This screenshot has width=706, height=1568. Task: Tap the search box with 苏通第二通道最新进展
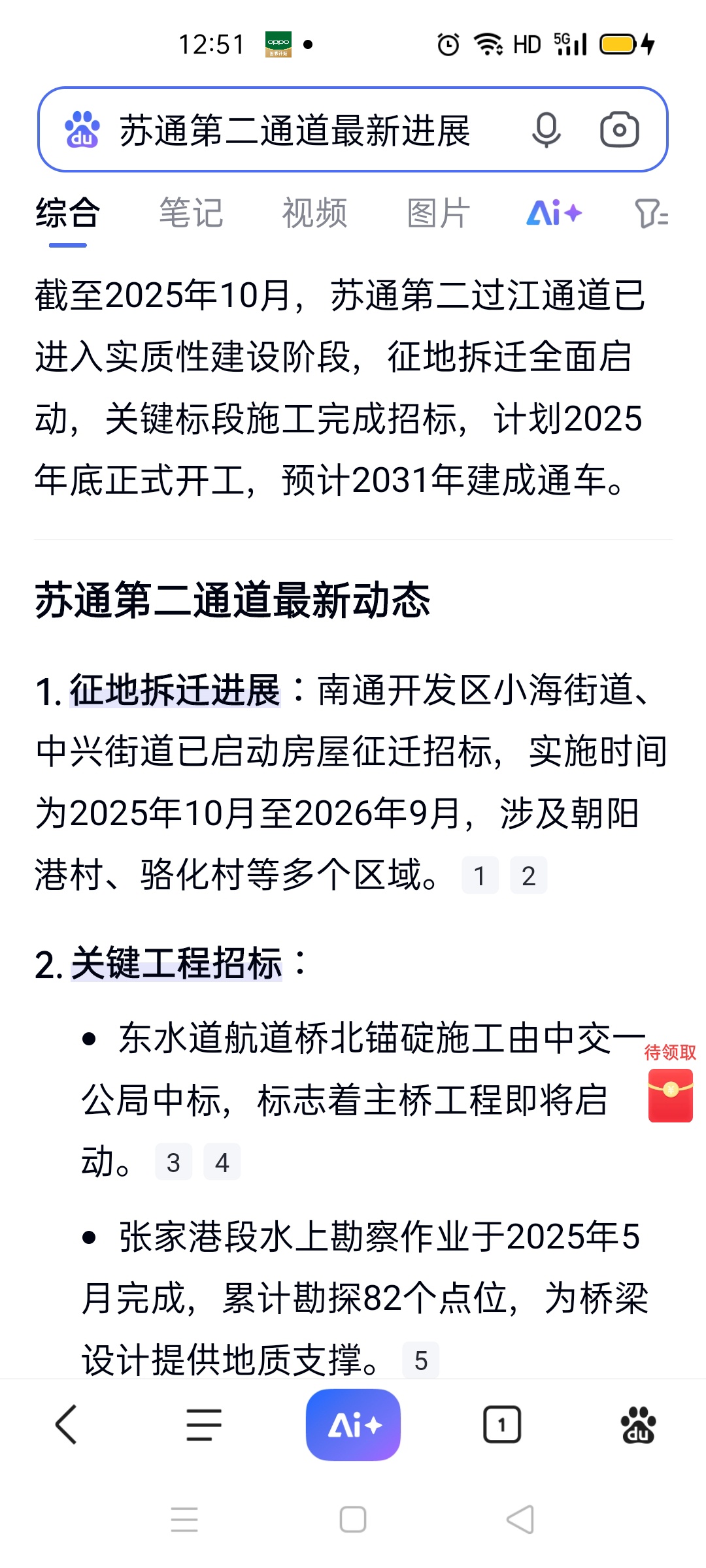294,130
